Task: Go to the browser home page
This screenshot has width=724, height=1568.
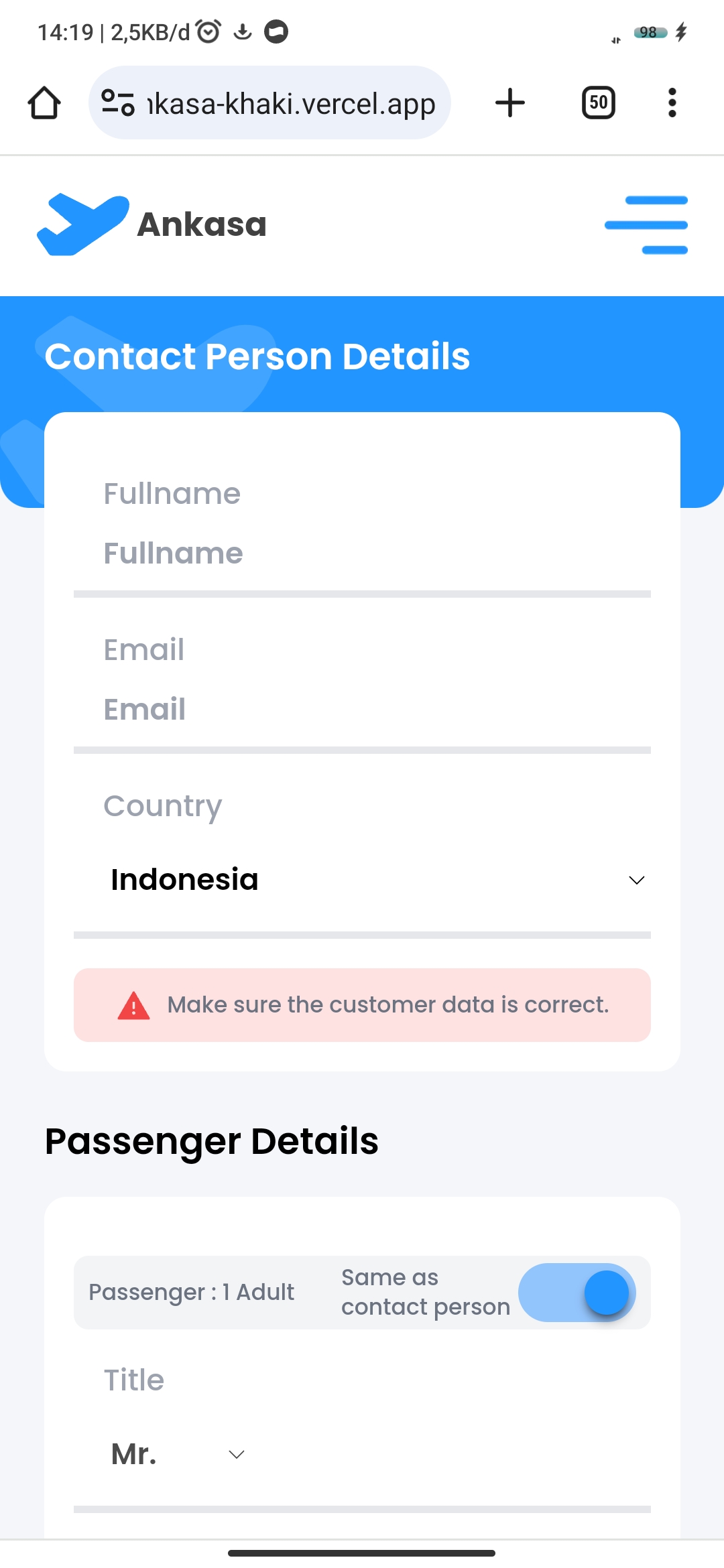Action: 44,103
